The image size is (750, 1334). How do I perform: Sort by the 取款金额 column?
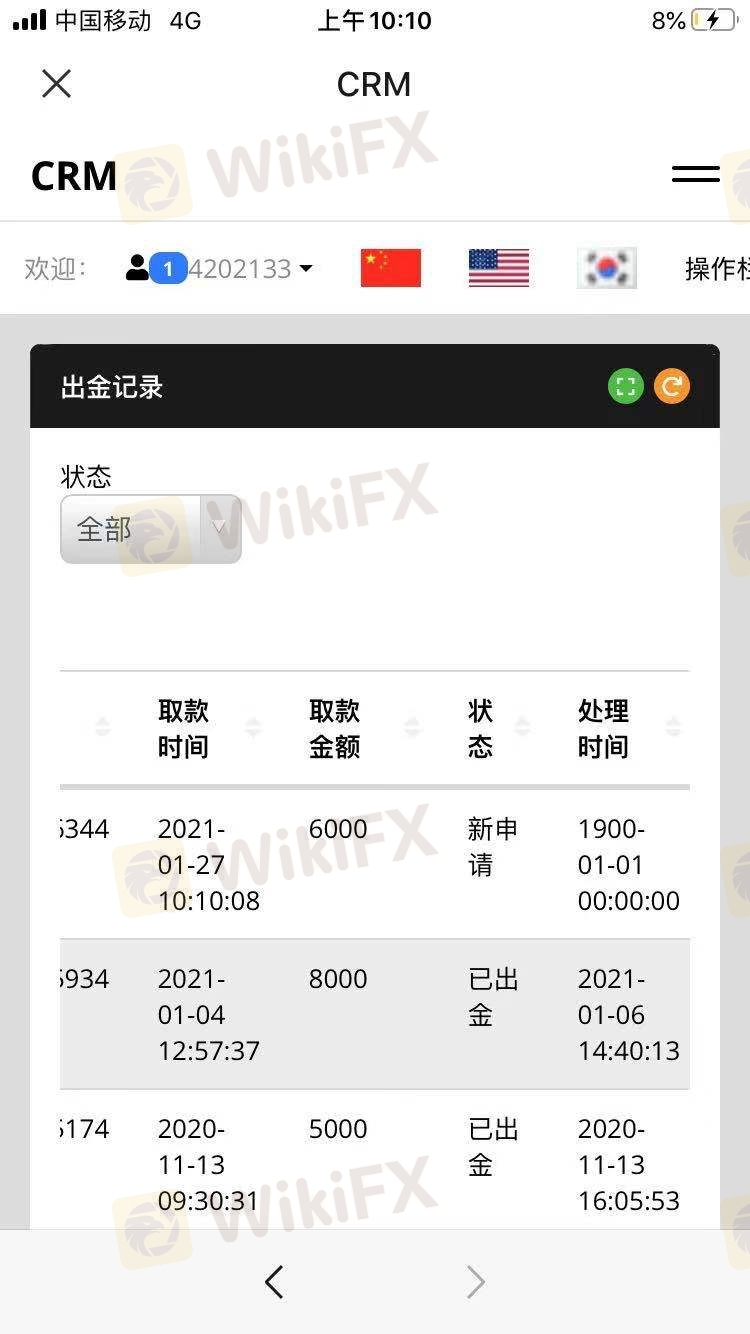[x=364, y=729]
